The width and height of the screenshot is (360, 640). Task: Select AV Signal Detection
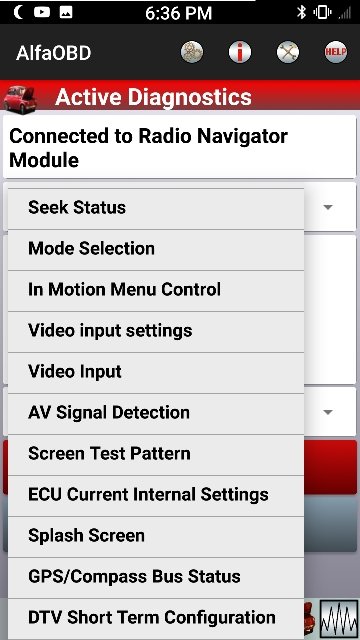coord(156,413)
